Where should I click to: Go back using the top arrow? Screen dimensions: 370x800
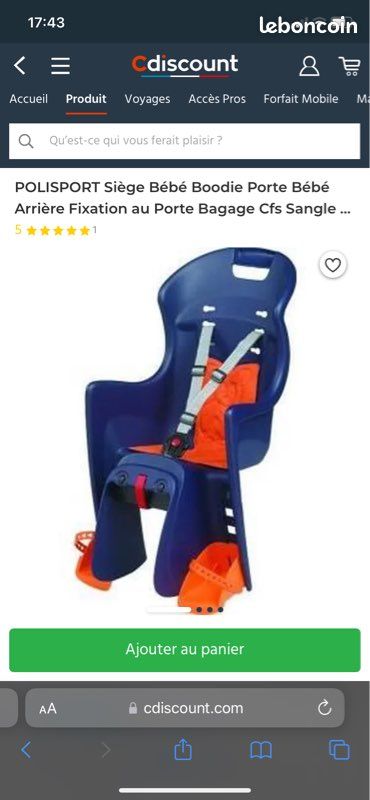pyautogui.click(x=19, y=66)
